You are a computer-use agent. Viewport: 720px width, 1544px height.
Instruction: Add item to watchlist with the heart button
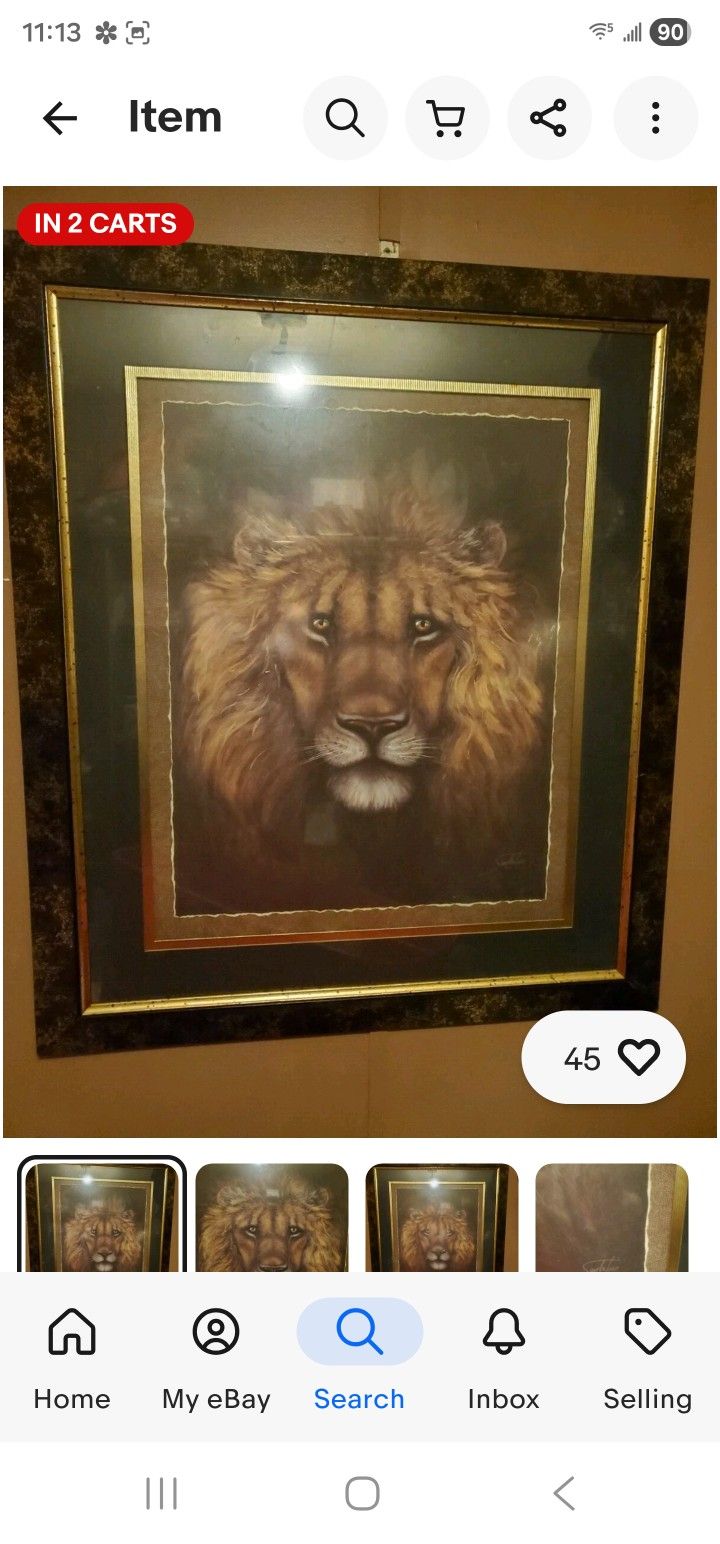604,1057
